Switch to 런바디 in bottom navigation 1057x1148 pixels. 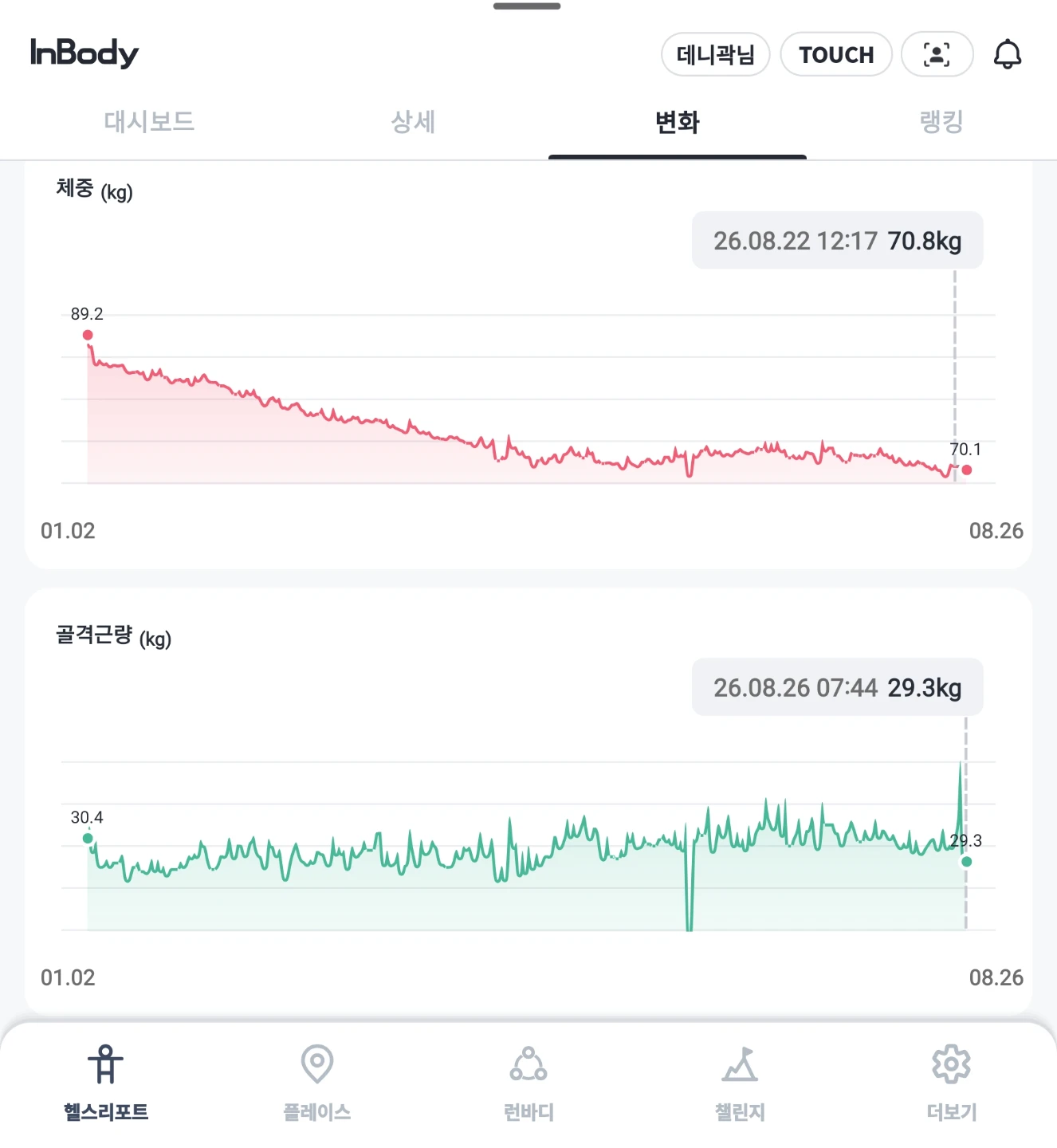pyautogui.click(x=528, y=1083)
